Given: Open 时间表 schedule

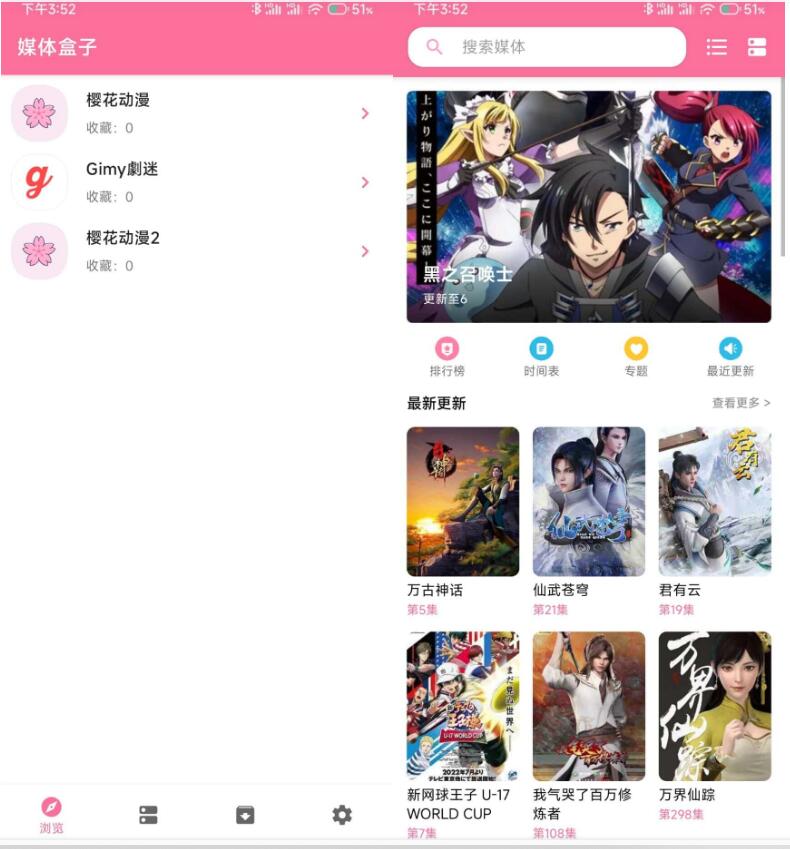Looking at the screenshot, I should 541,357.
